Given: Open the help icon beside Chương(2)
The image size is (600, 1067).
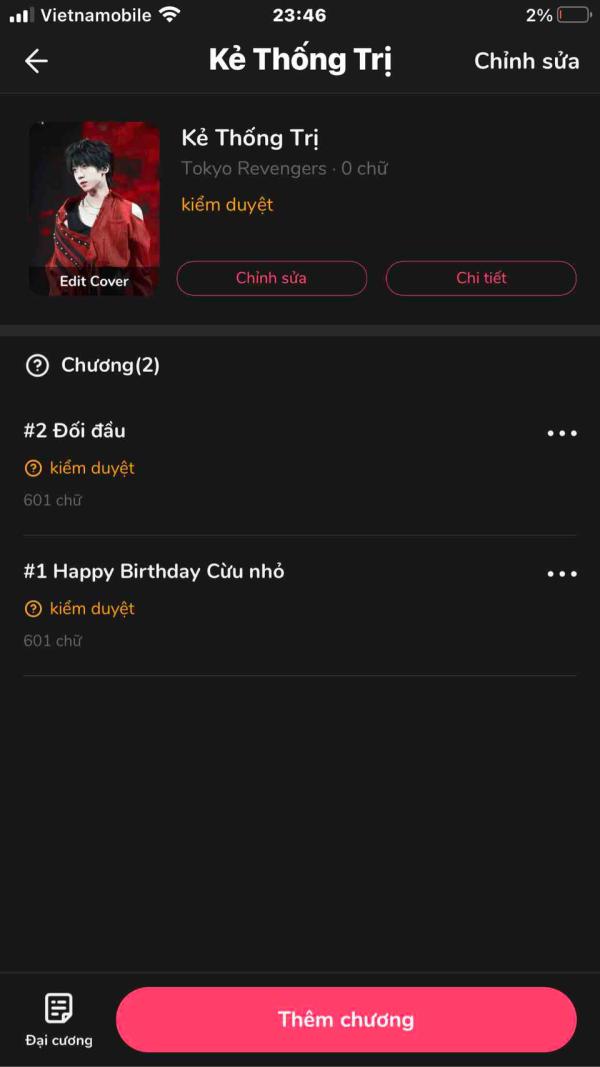Looking at the screenshot, I should [37, 366].
